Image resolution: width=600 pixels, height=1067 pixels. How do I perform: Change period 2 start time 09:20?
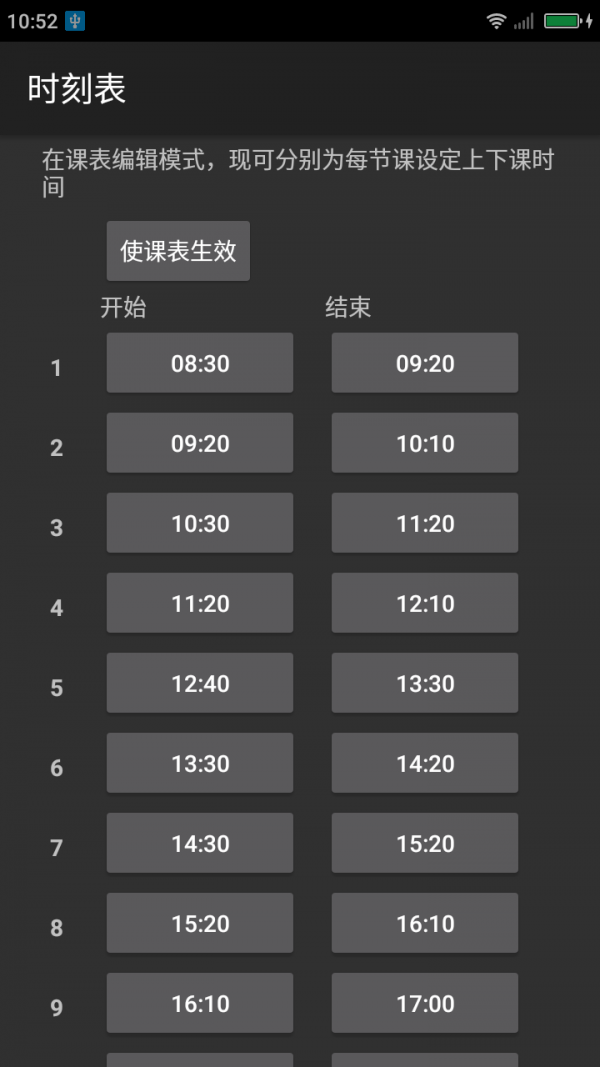pos(200,443)
